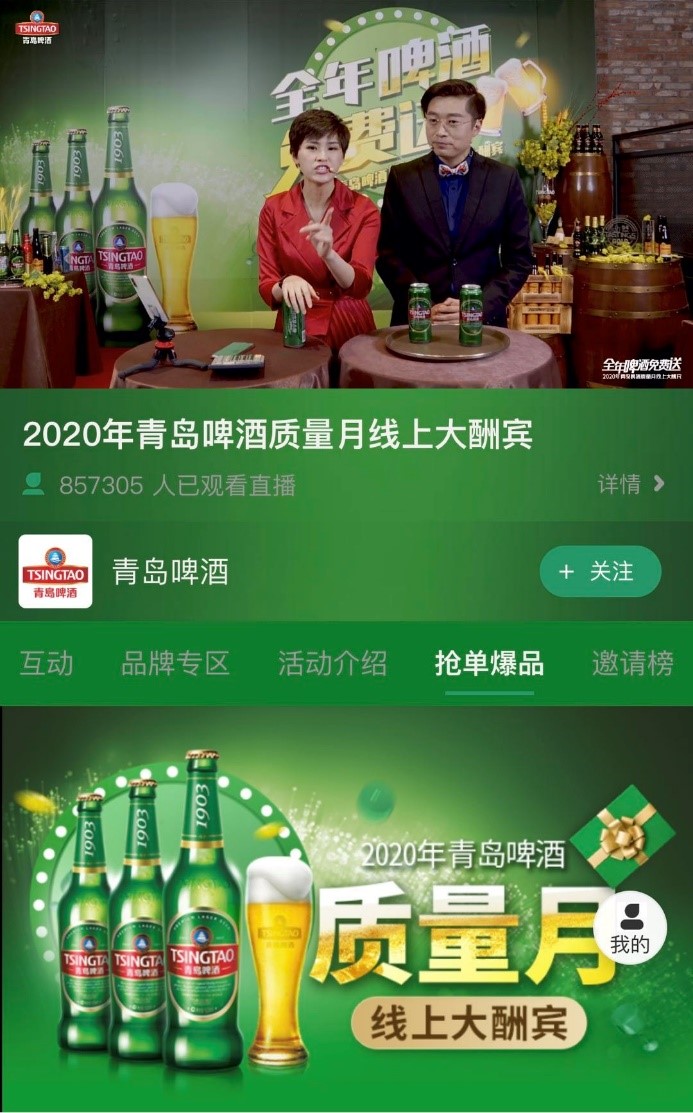This screenshot has width=693, height=1113.
Task: Open the 详情 details link
Action: (x=631, y=484)
